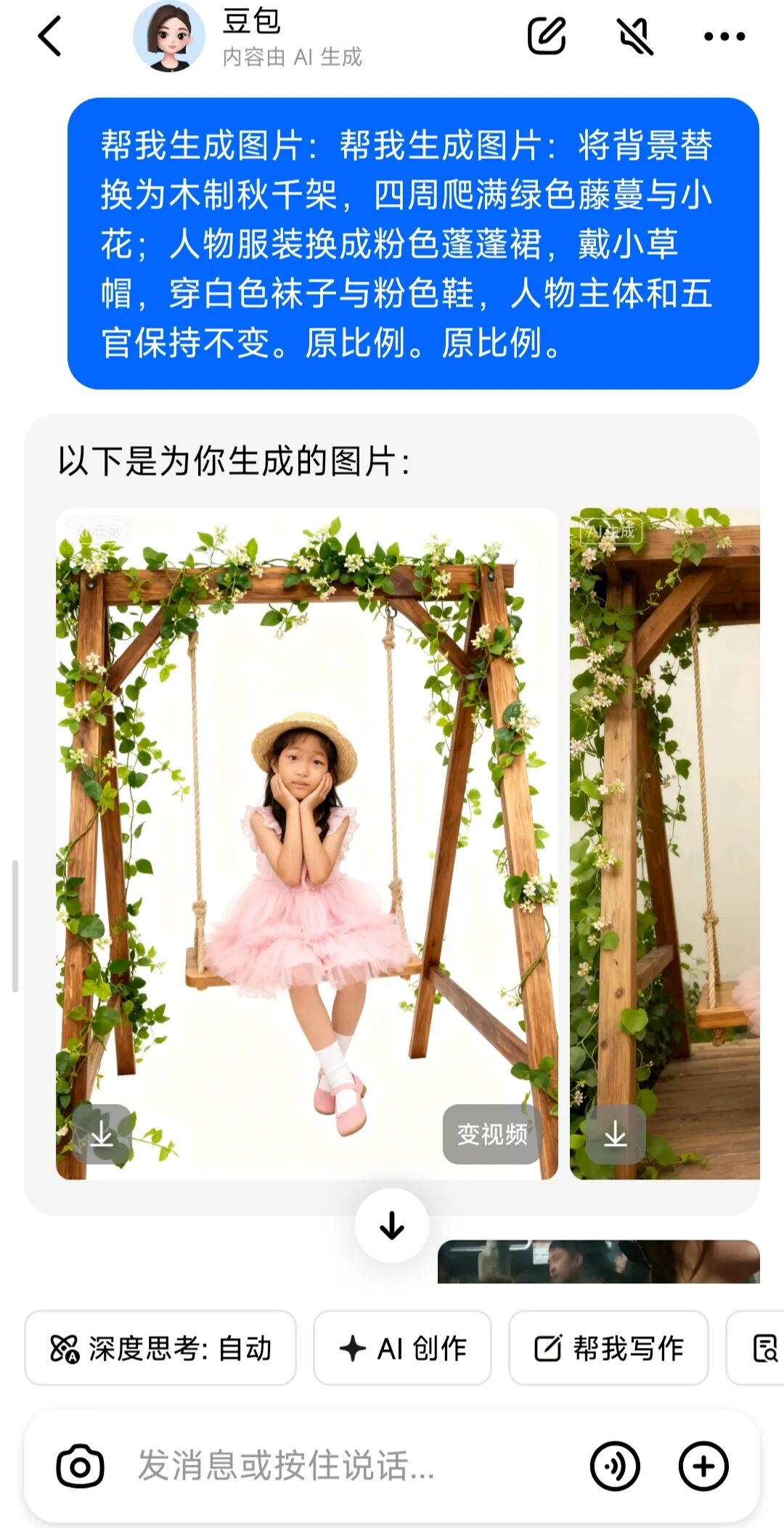
Task: Open the first generated swing picture
Action: click(x=306, y=842)
